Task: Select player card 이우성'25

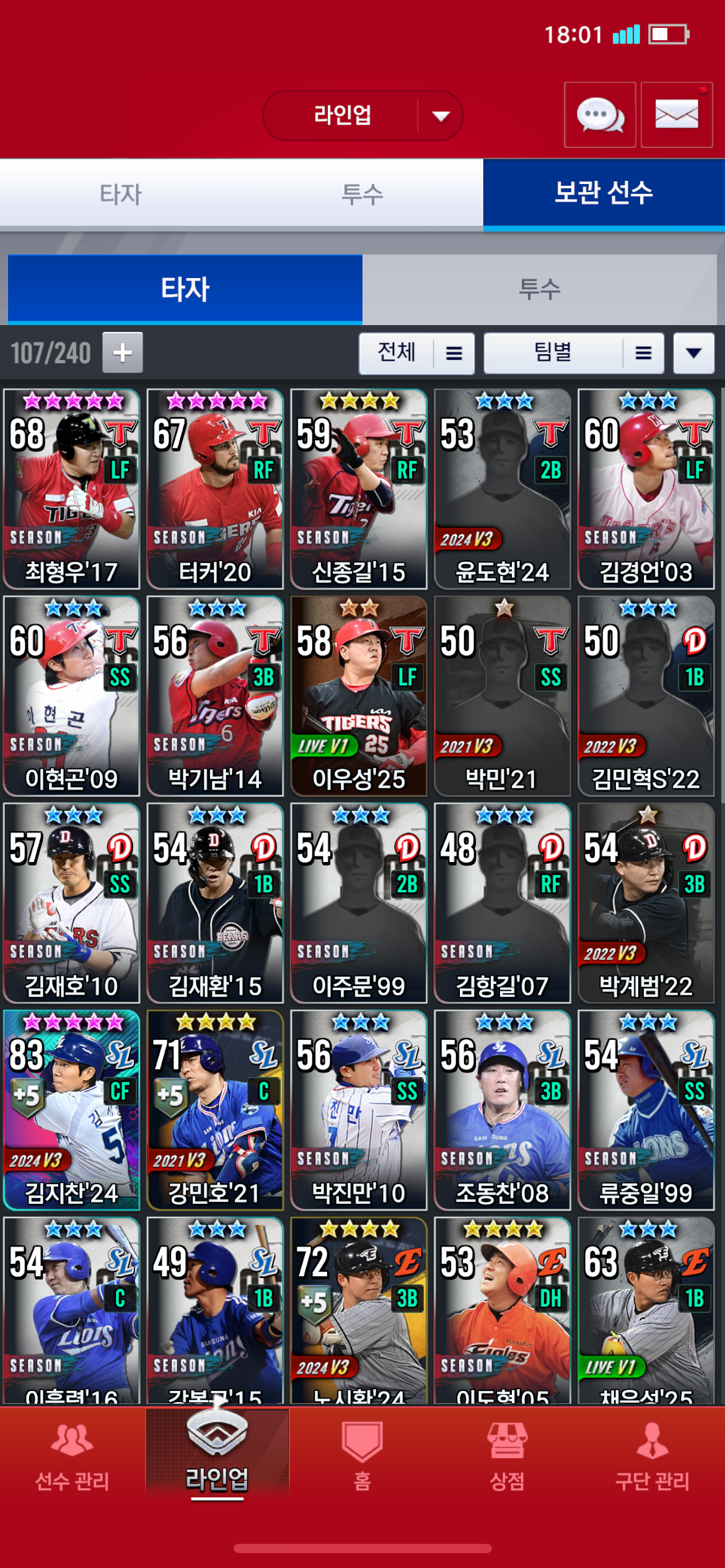Action: click(x=359, y=696)
